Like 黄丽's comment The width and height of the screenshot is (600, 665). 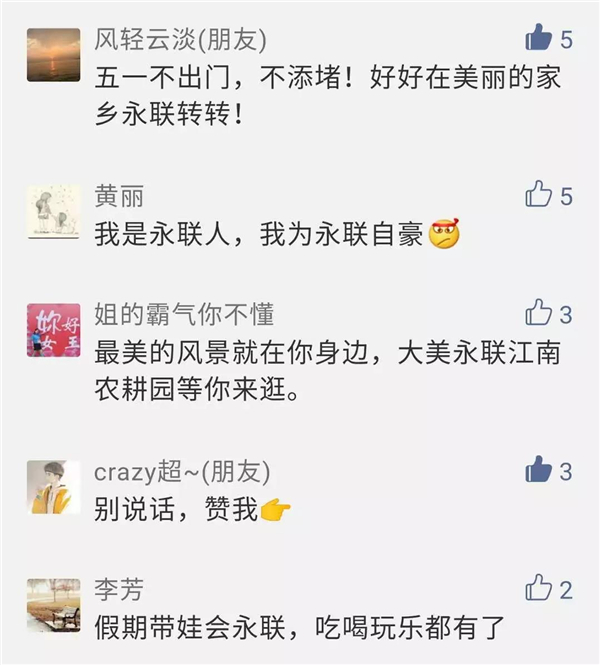click(539, 194)
